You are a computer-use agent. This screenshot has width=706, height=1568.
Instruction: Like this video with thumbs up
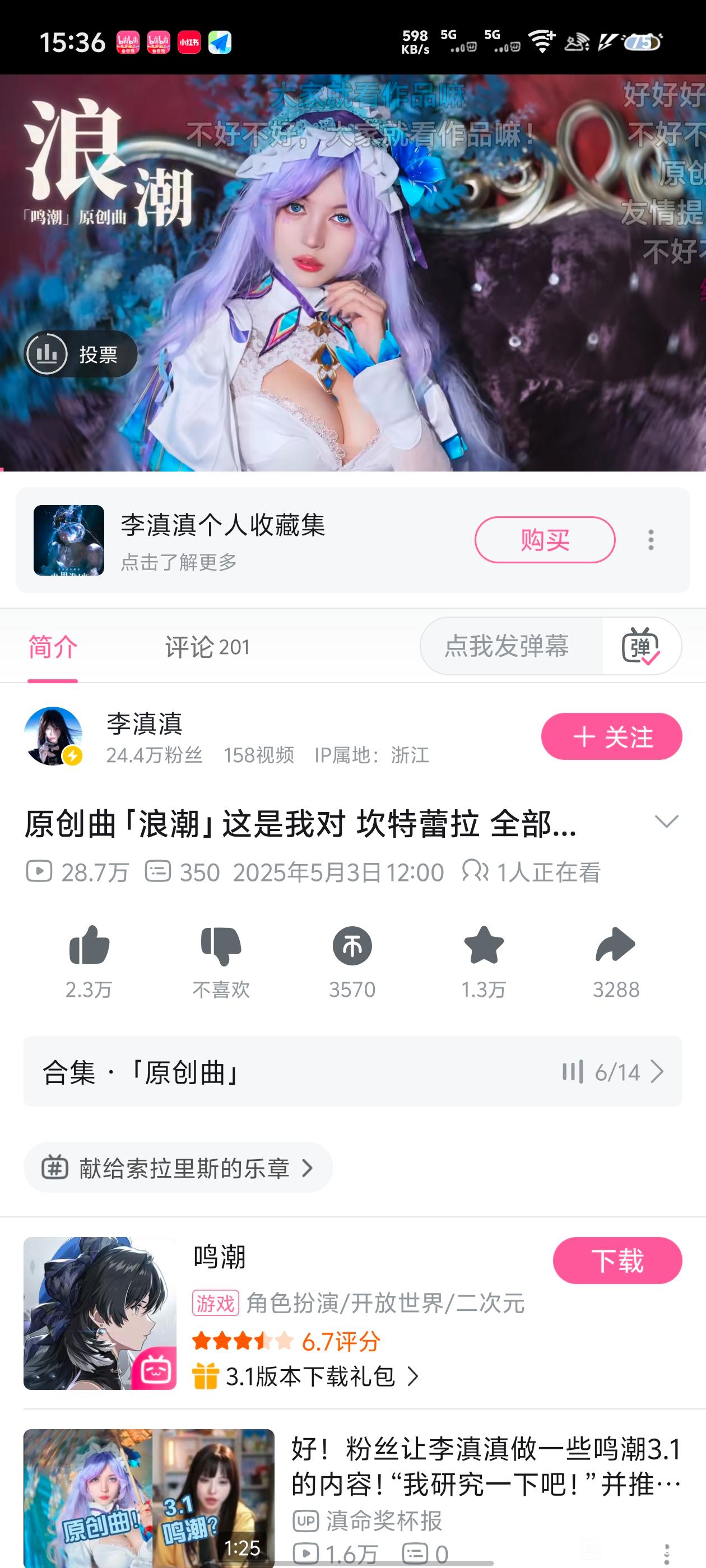(89, 946)
